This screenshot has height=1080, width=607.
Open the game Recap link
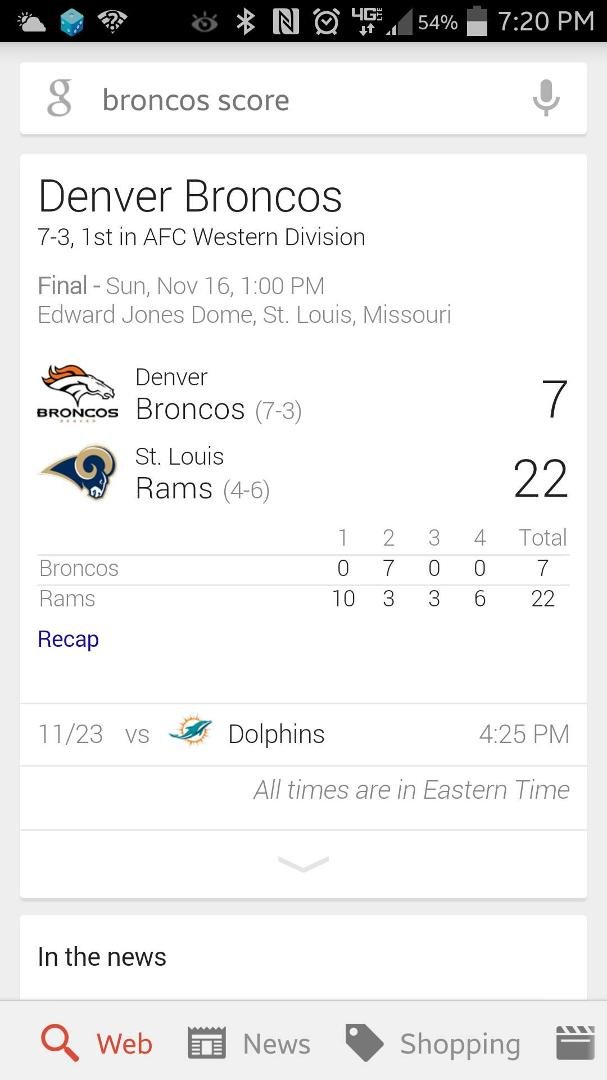[68, 639]
